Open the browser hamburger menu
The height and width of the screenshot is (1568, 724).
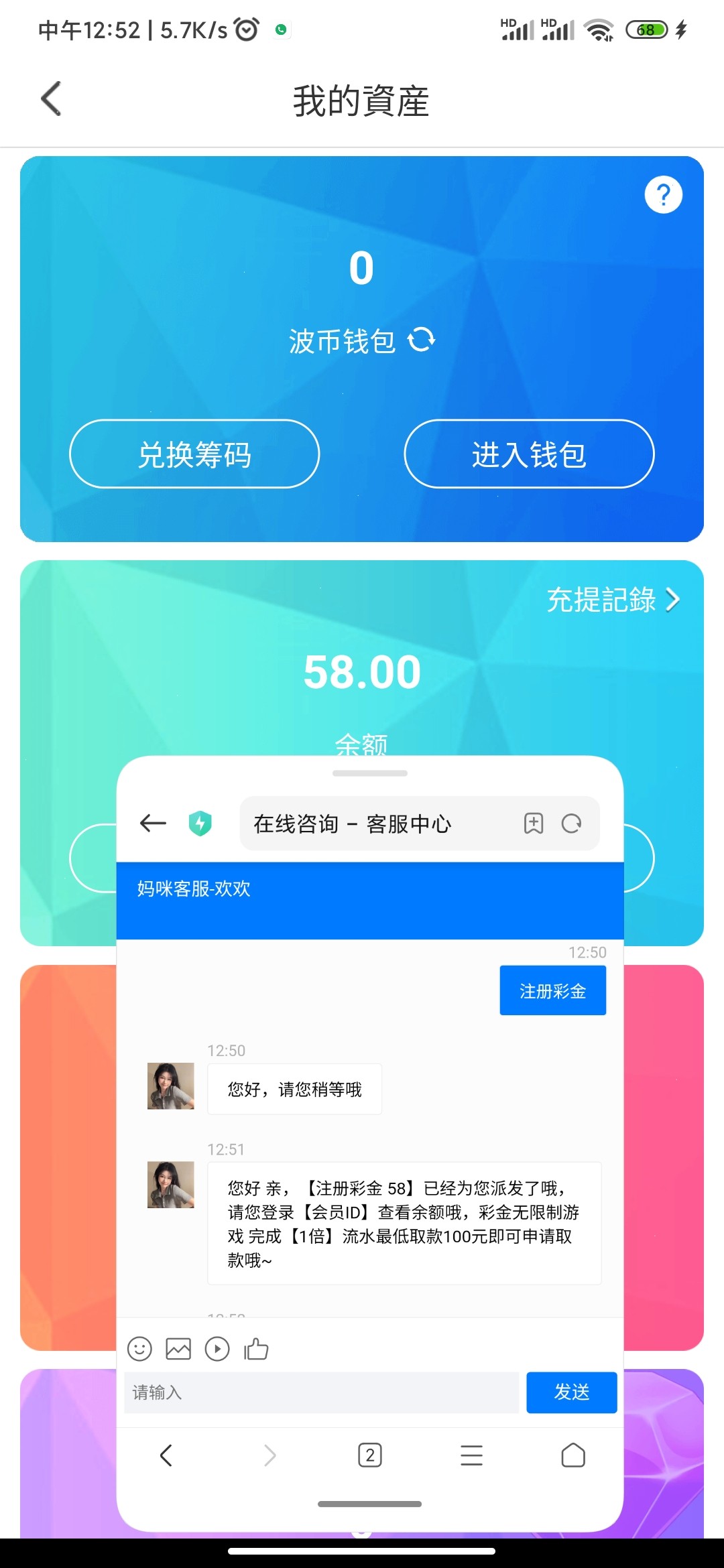pyautogui.click(x=471, y=1455)
